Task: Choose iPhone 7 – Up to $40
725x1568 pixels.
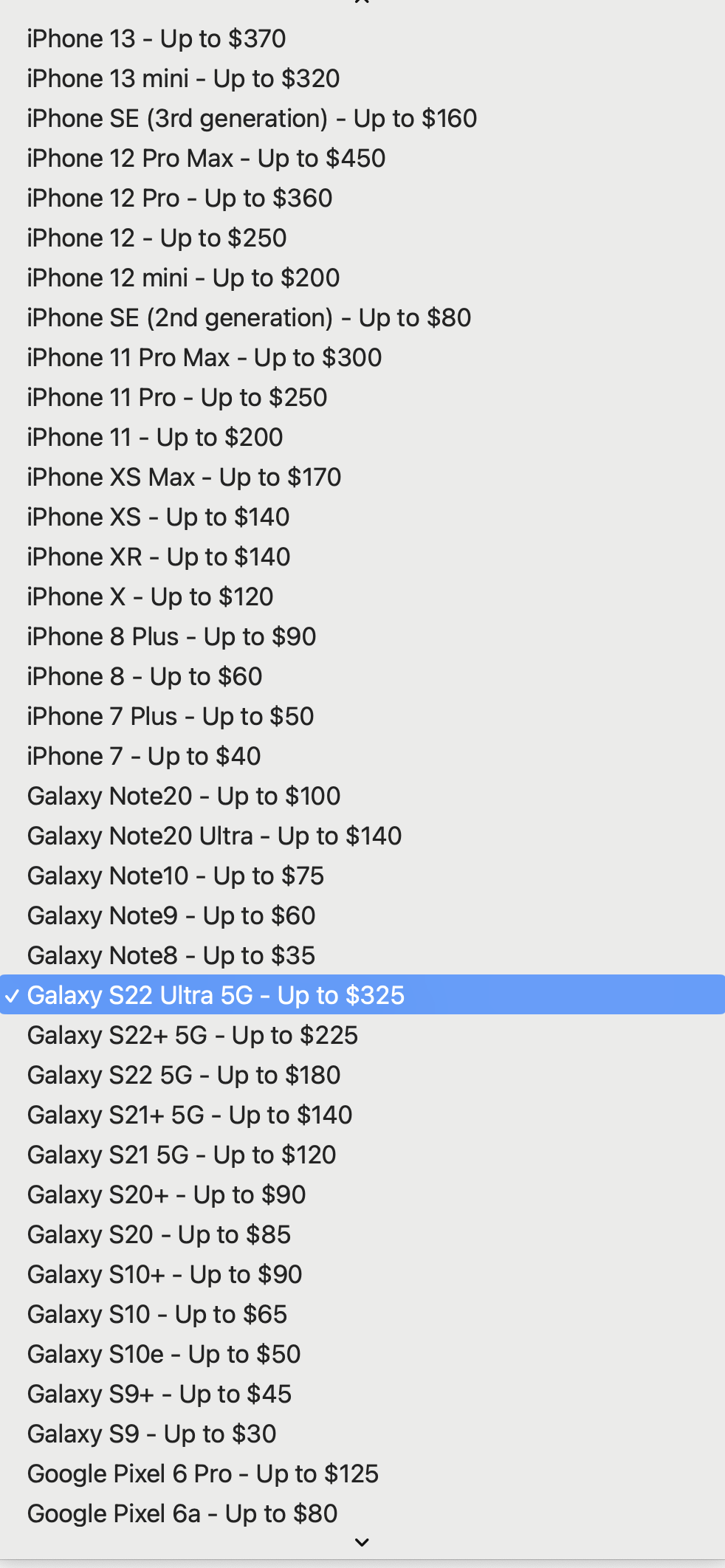Action: click(x=362, y=756)
